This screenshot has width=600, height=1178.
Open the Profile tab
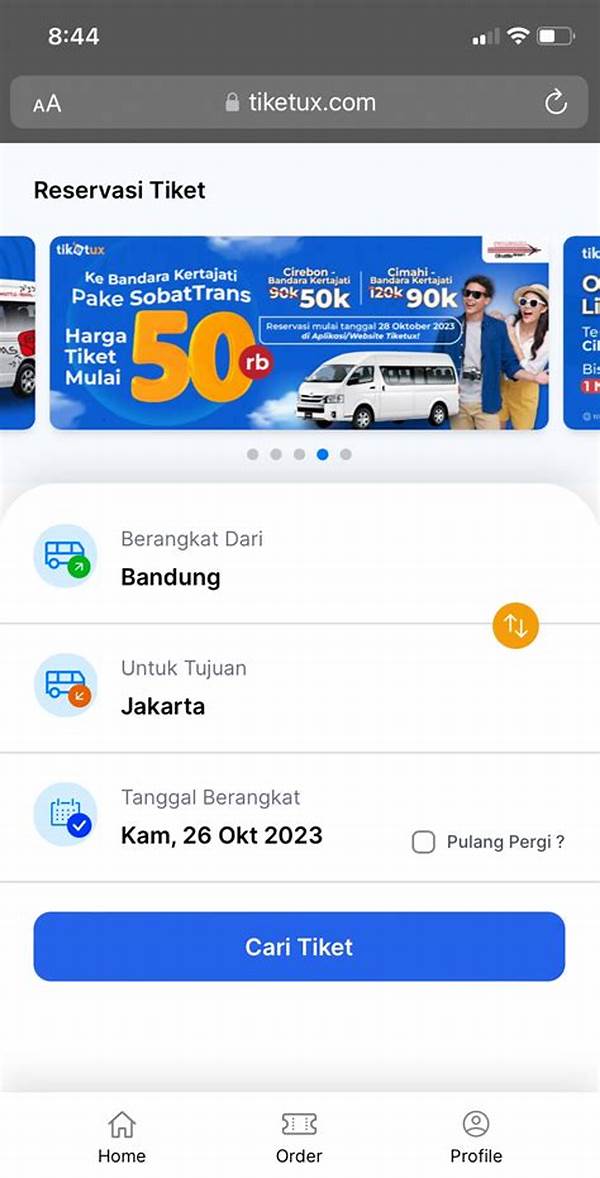point(476,1137)
